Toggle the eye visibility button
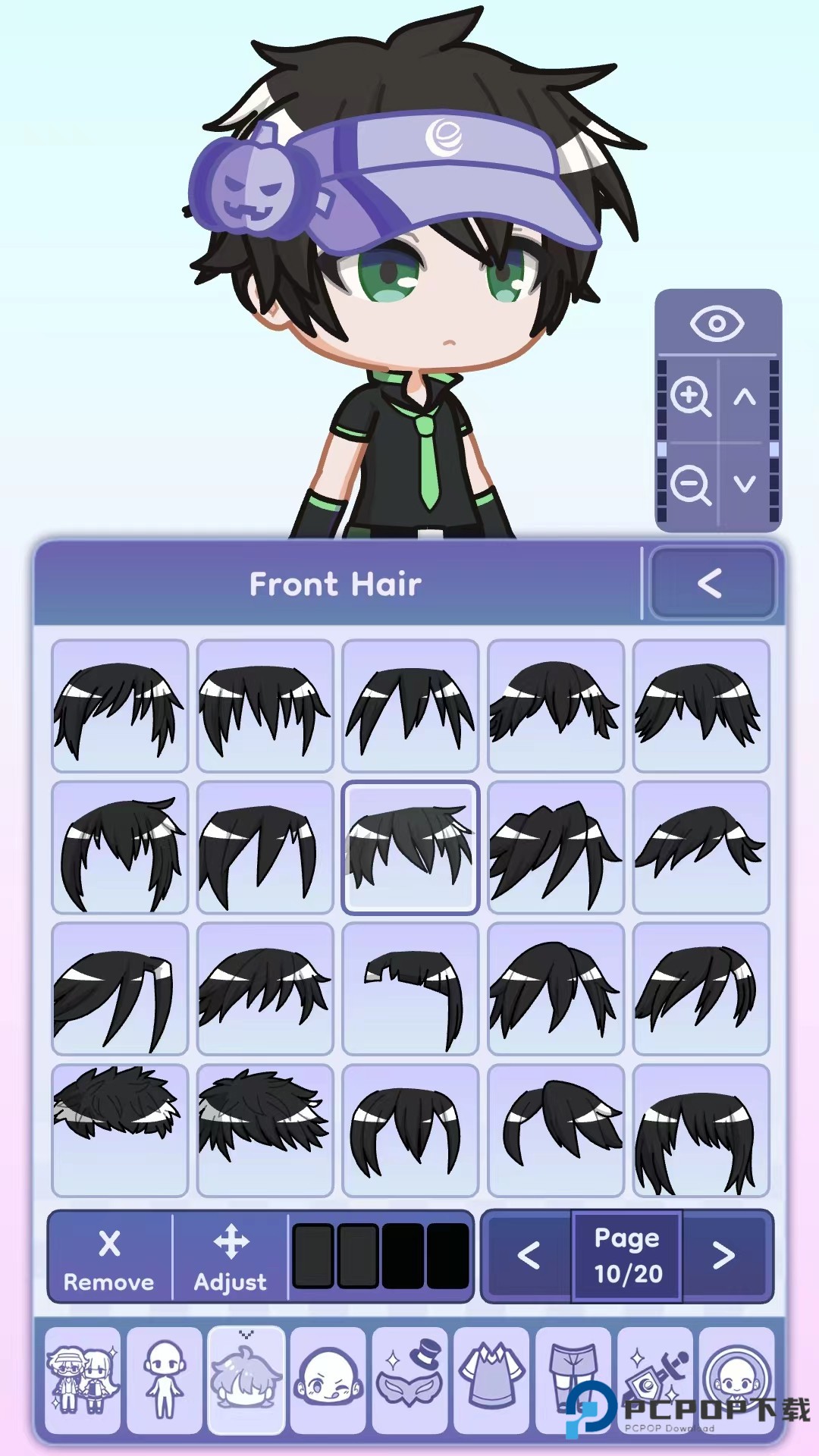 (717, 324)
